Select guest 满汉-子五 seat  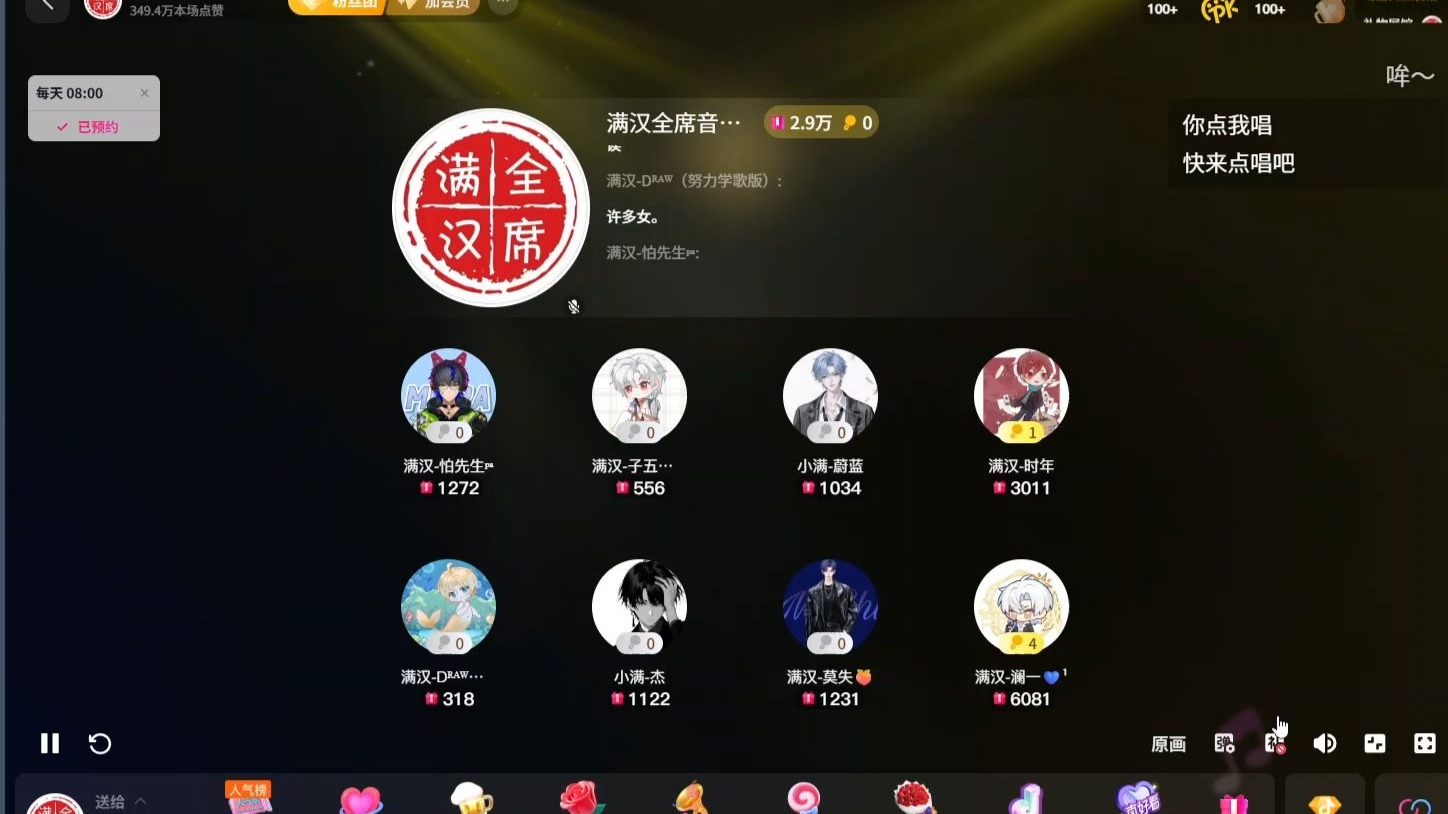pos(639,395)
